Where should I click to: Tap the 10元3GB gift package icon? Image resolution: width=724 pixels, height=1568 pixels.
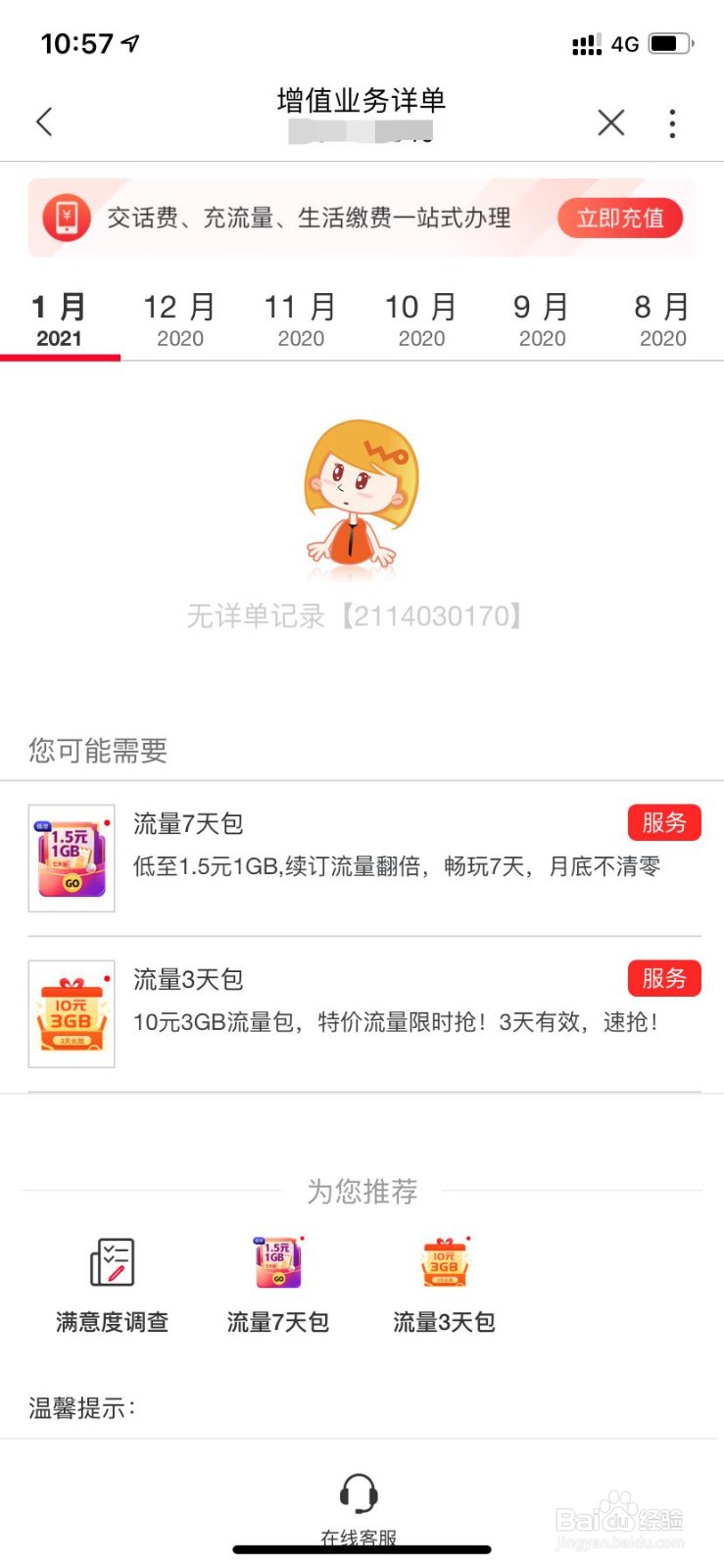[x=71, y=1011]
